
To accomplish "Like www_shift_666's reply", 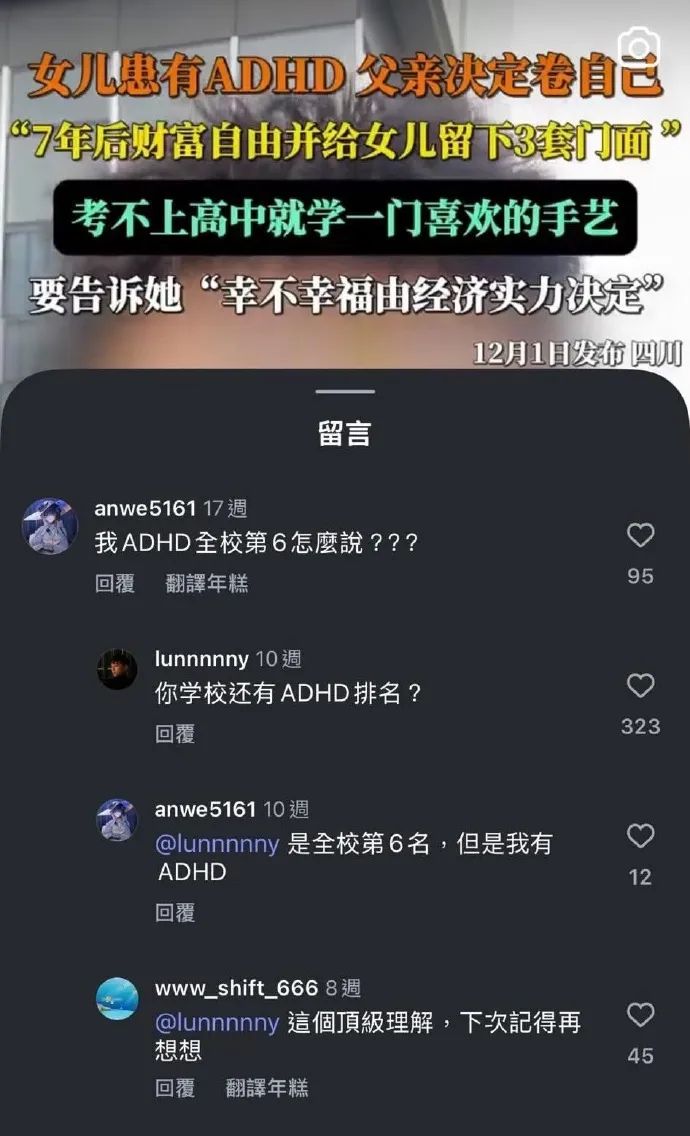I will point(640,1015).
